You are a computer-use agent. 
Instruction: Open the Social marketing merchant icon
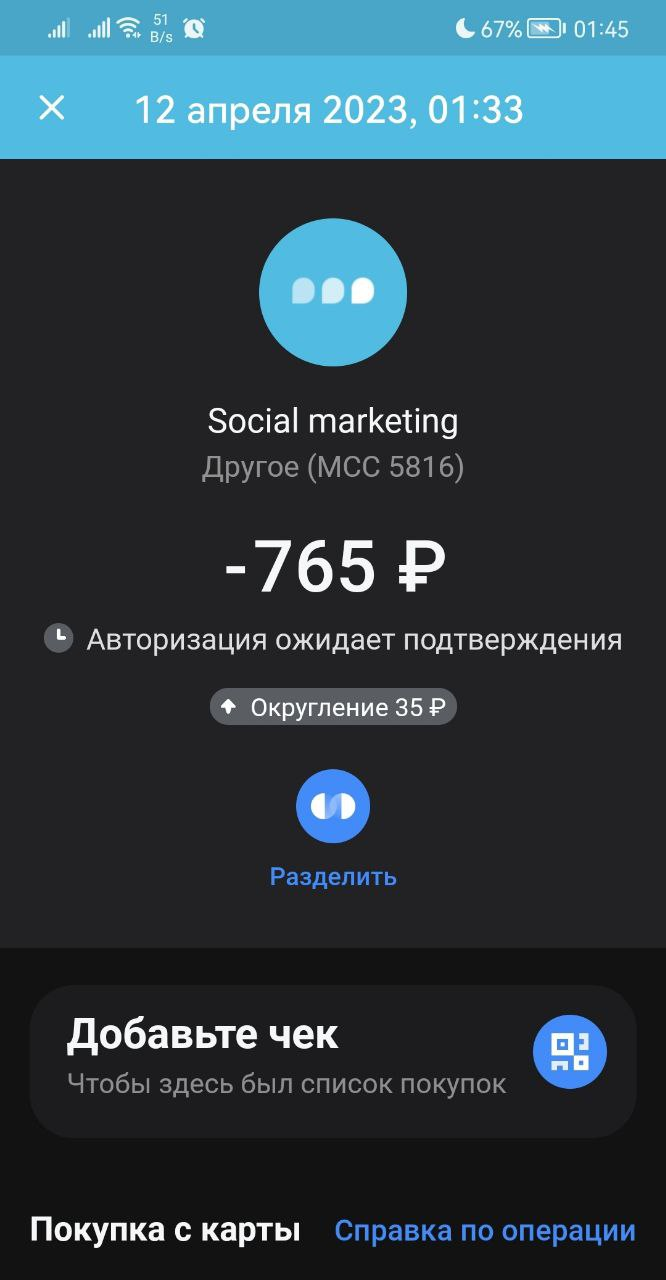tap(333, 291)
